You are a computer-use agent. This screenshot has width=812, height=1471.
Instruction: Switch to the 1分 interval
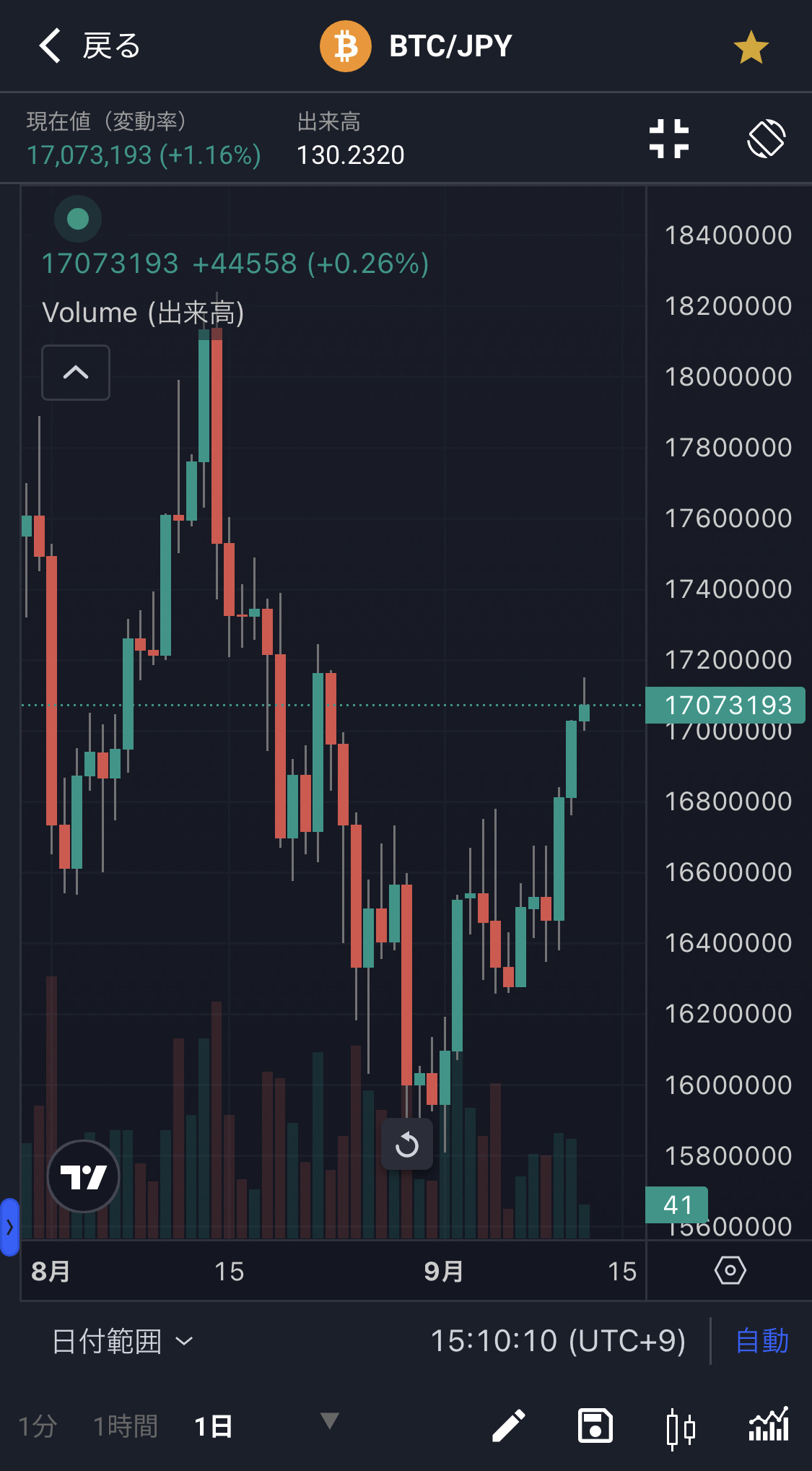coord(38,1426)
